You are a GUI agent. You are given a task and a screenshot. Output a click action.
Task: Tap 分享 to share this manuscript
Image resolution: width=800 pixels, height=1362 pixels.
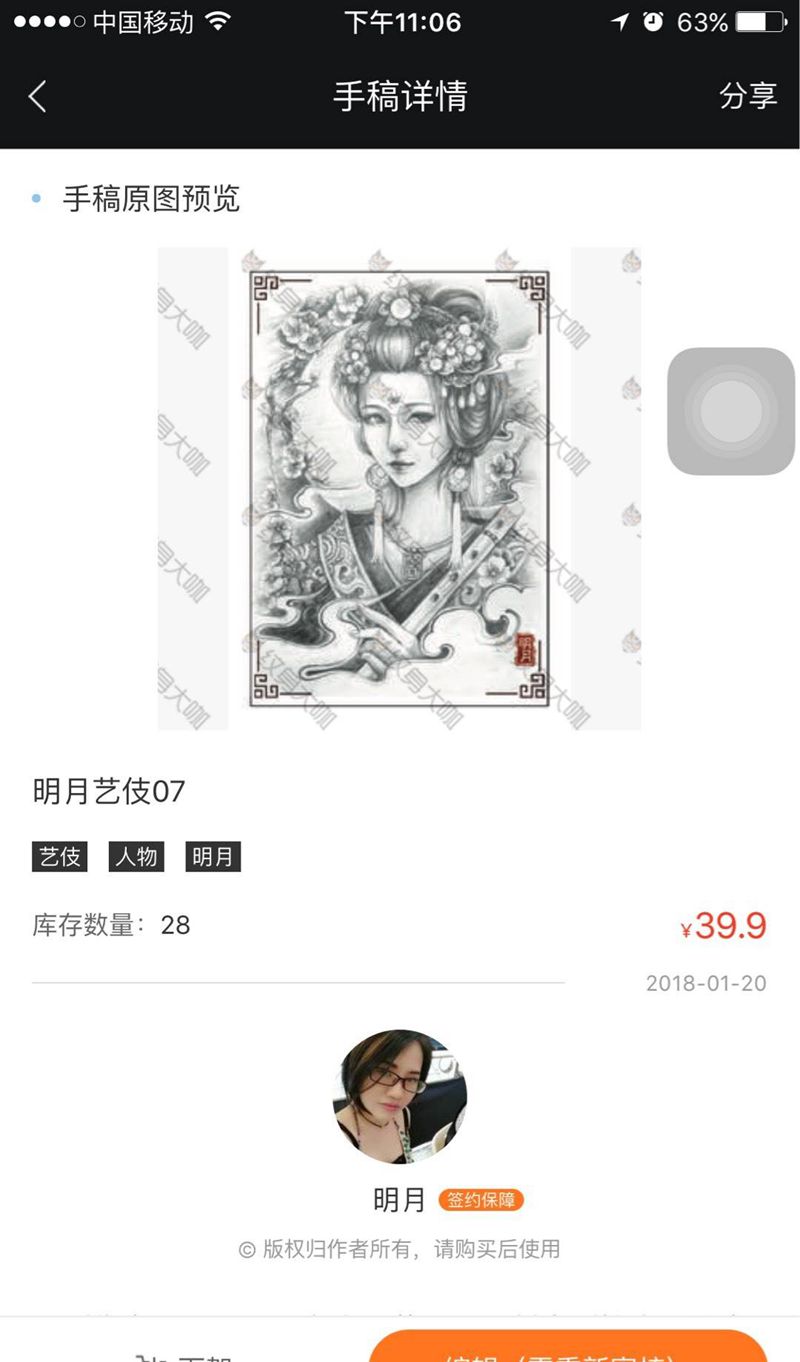pyautogui.click(x=748, y=97)
